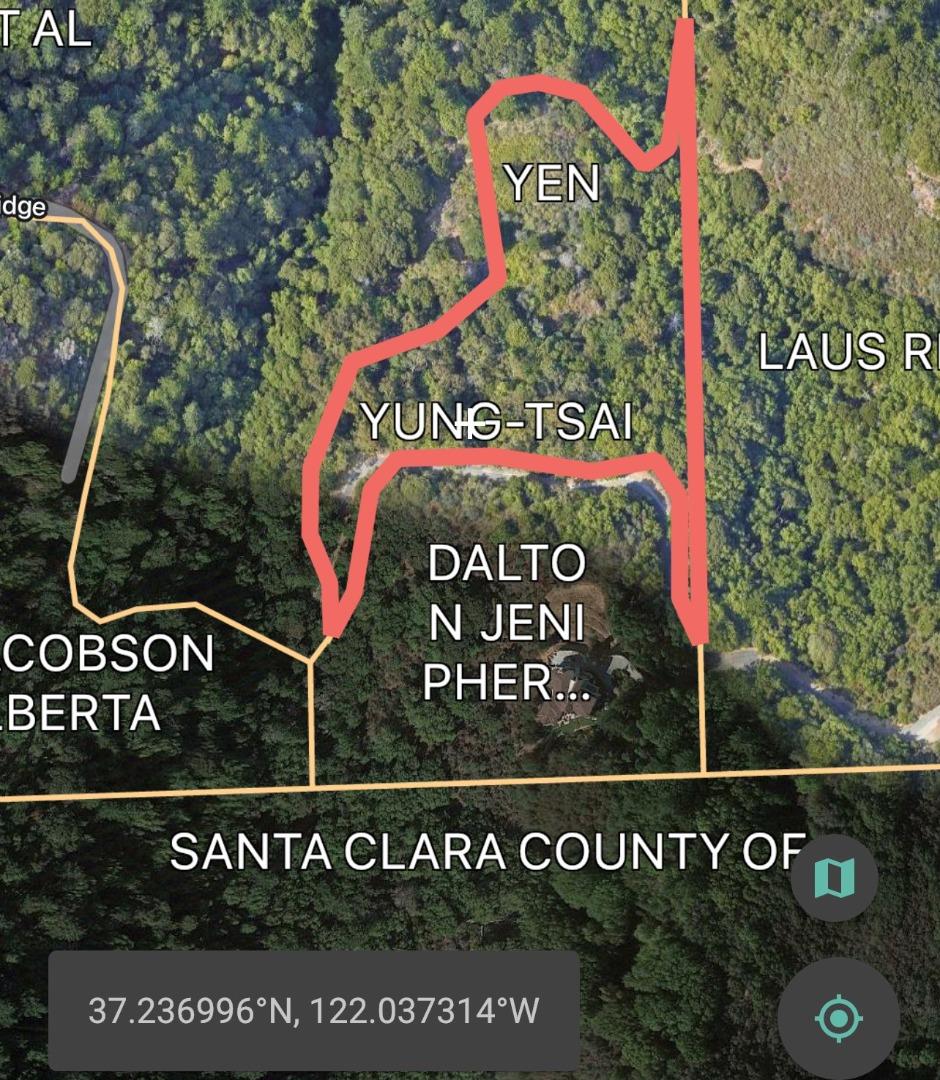Center map on my current location
The image size is (940, 1080).
pos(838,1018)
